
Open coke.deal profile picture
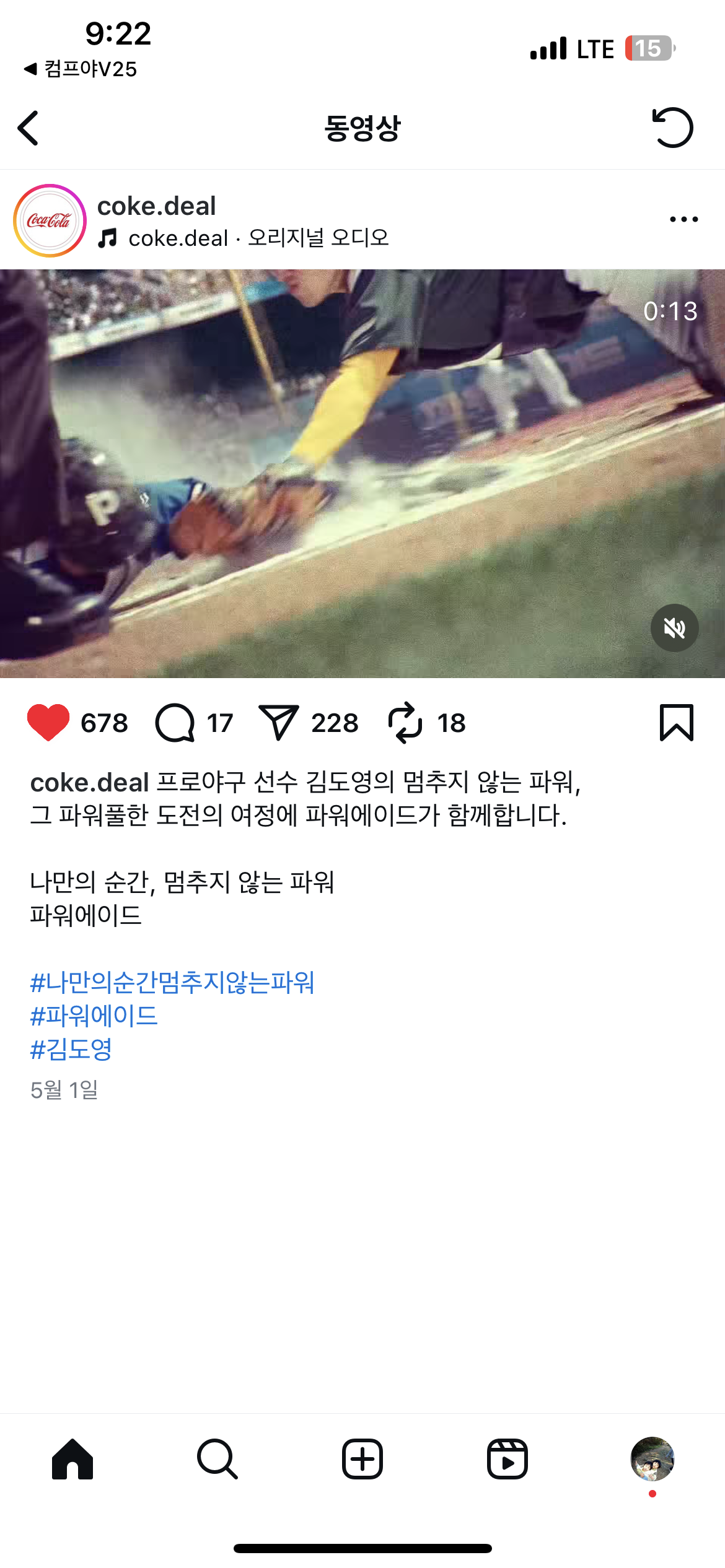(x=50, y=220)
